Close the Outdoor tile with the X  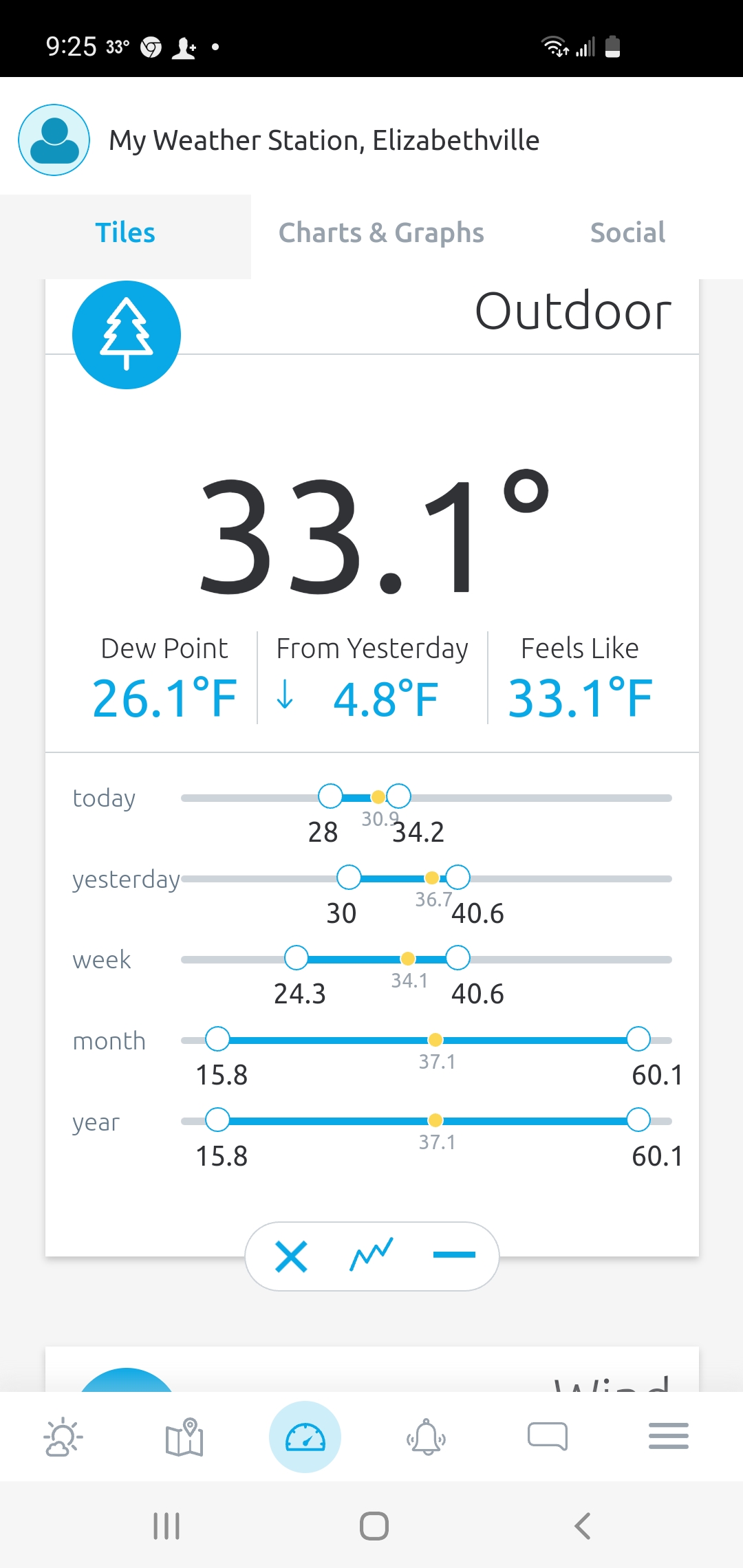coord(291,1256)
